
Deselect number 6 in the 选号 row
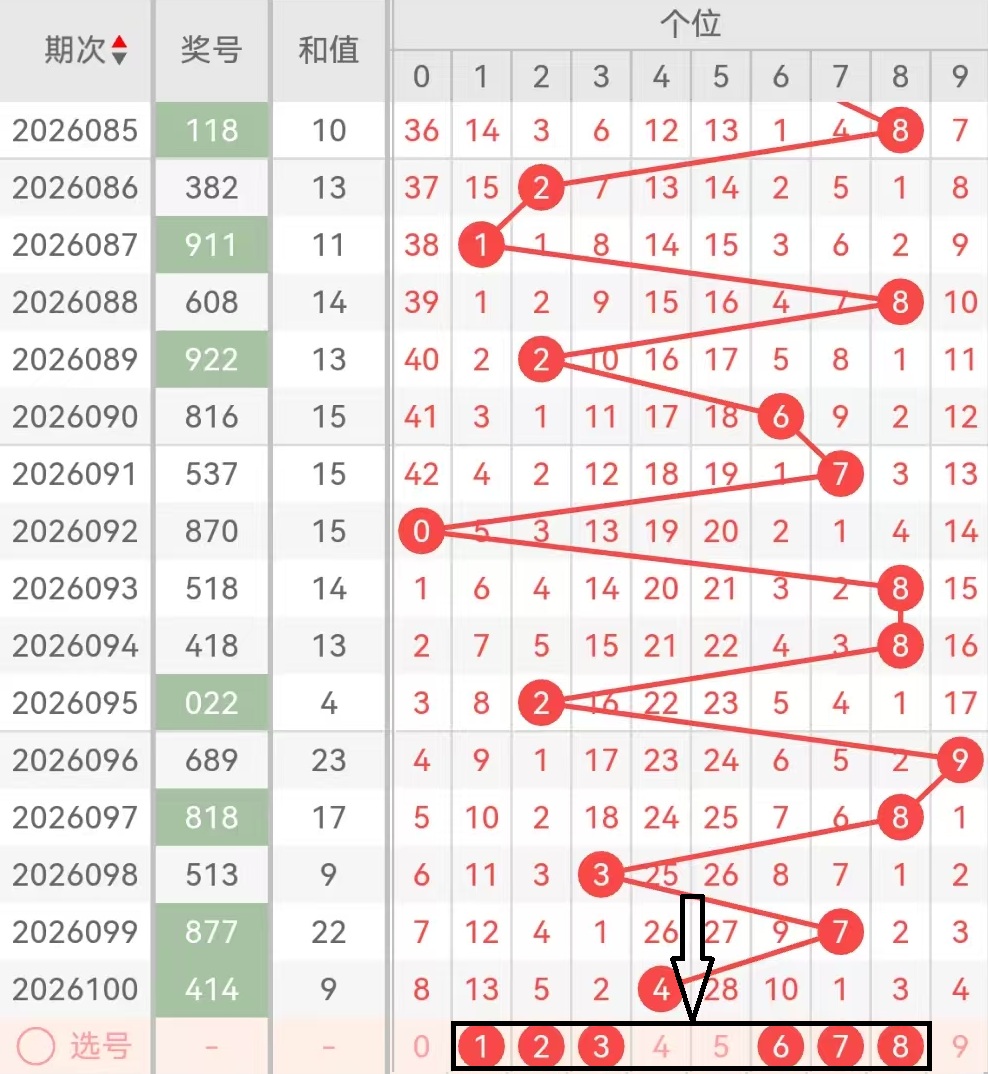pyautogui.click(x=780, y=1047)
